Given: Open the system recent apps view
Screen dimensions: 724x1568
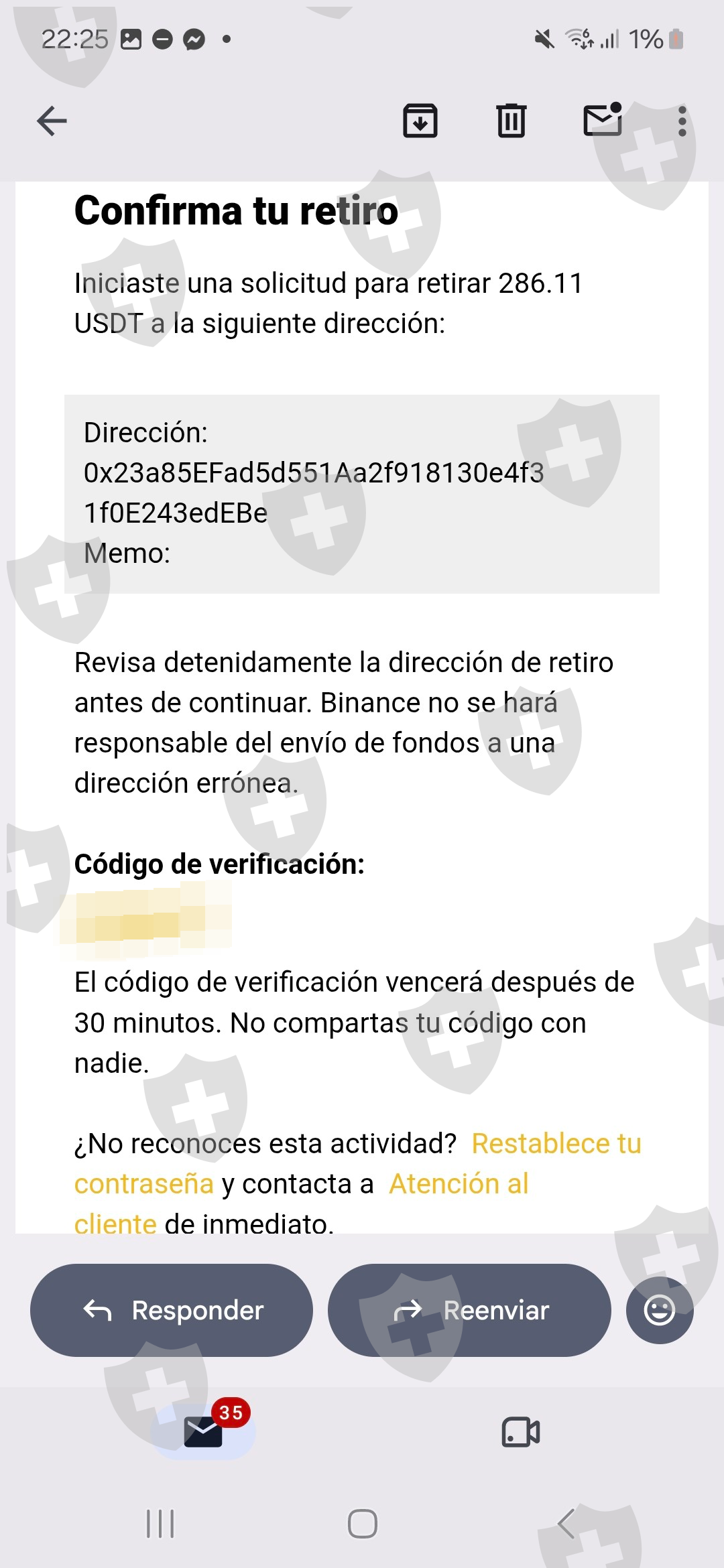Looking at the screenshot, I should tap(160, 1524).
